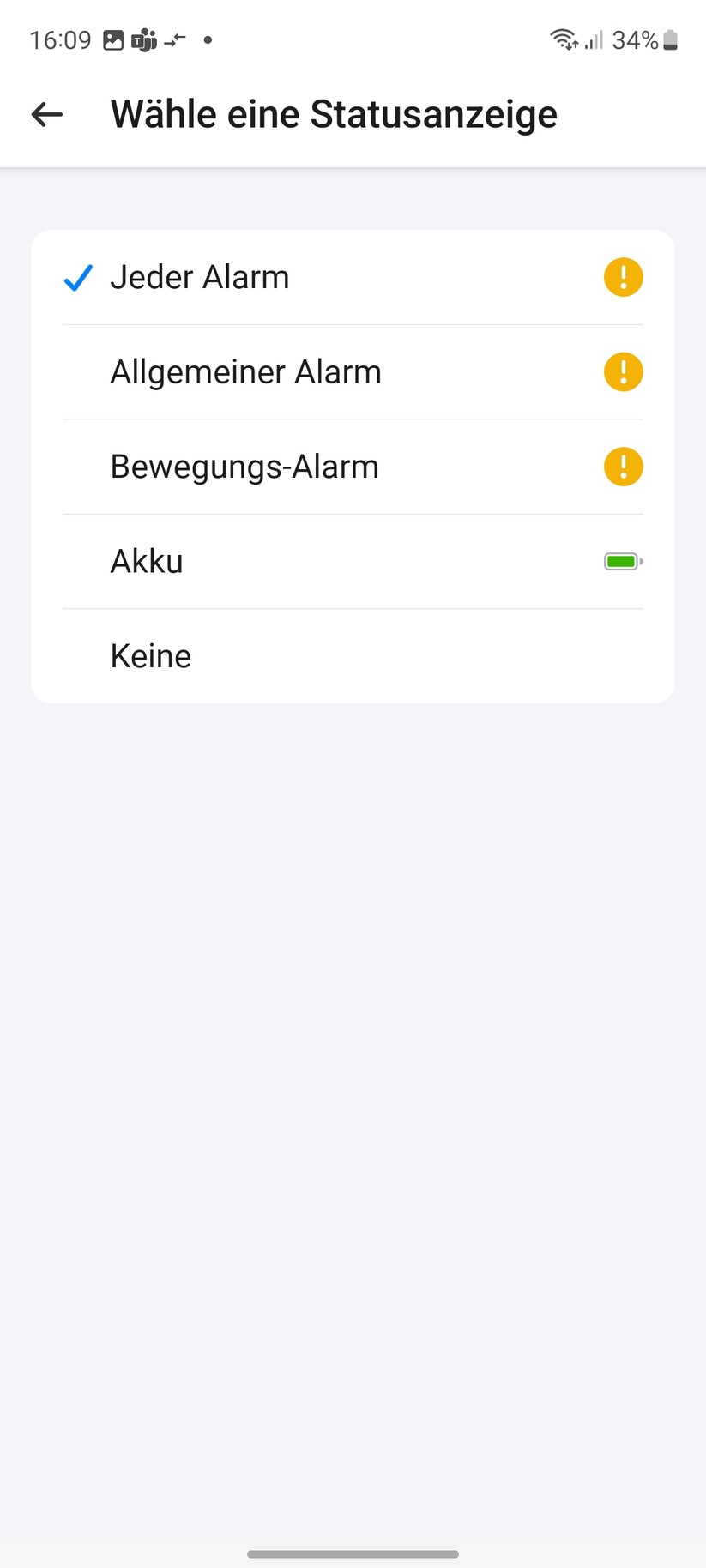
Task: Tap the clock showing 16:09
Action: (x=60, y=39)
